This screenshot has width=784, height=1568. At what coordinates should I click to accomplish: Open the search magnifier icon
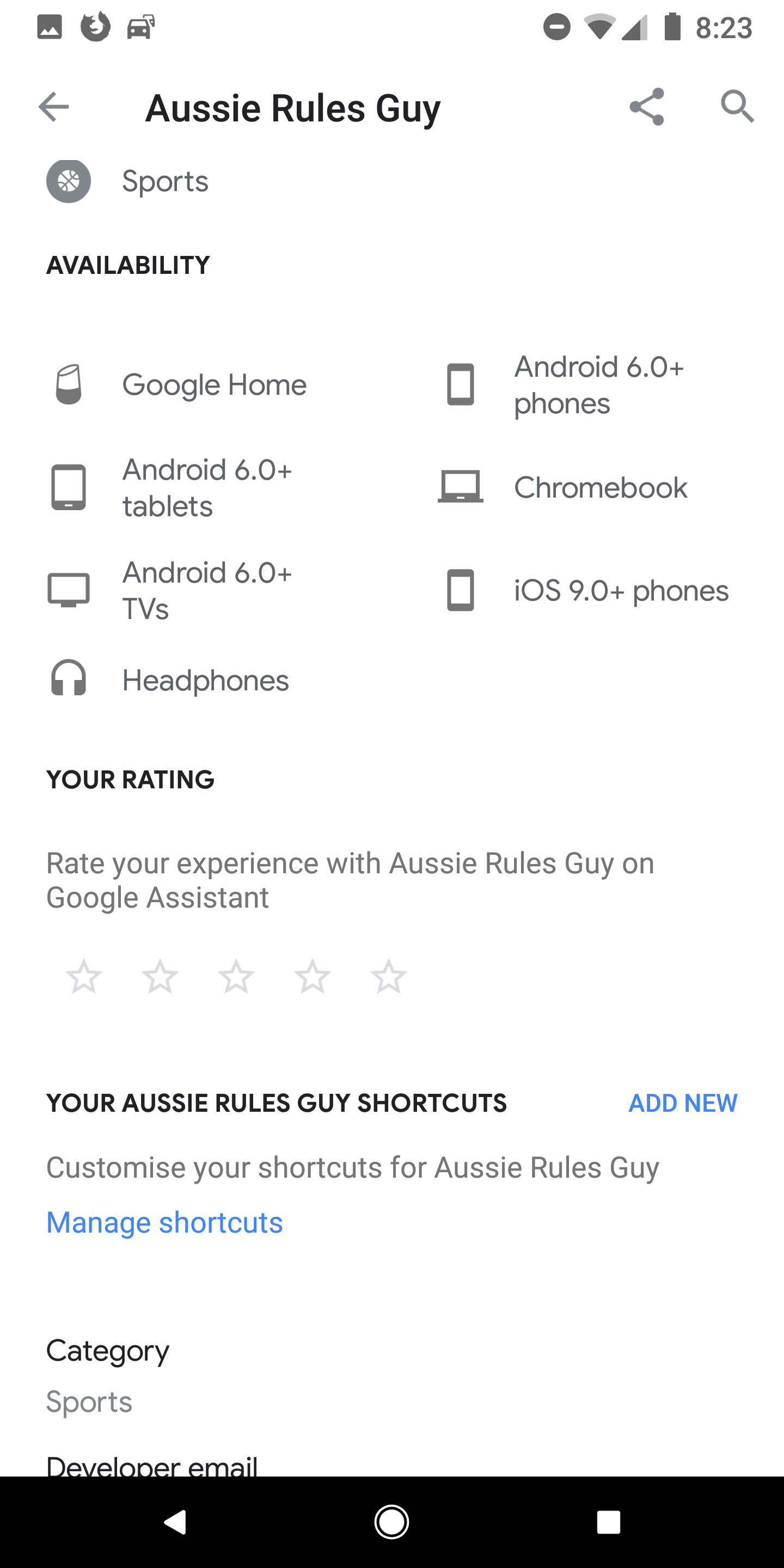pos(738,107)
